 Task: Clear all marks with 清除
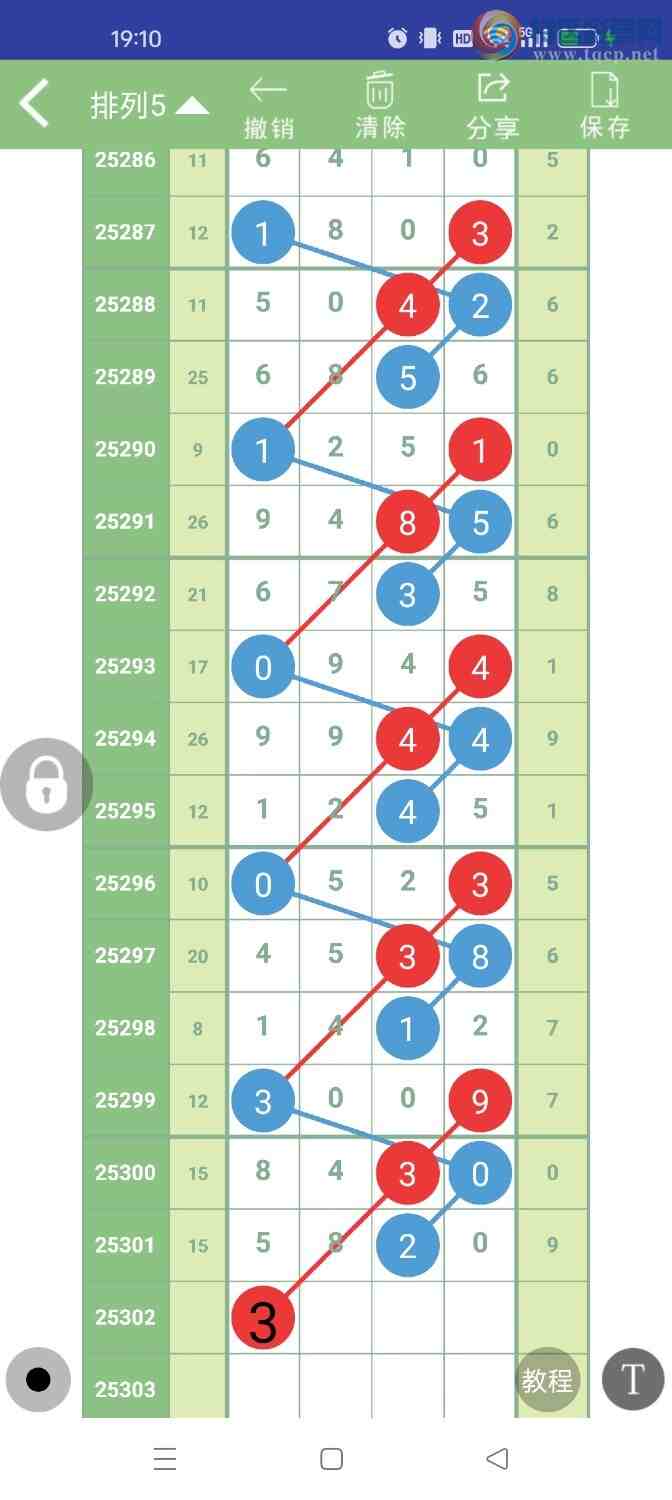(x=380, y=106)
